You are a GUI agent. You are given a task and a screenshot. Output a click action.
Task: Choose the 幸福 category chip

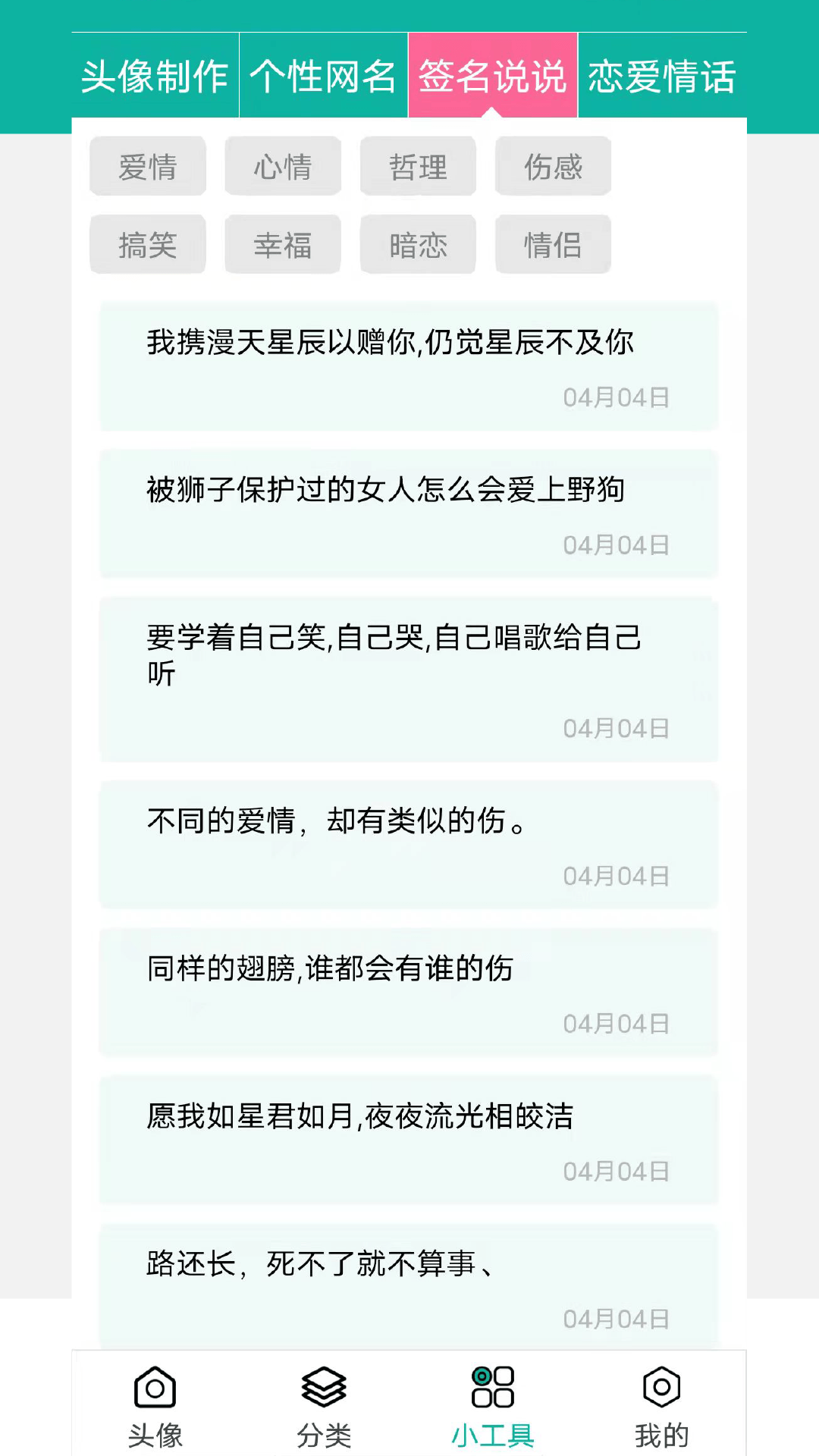(x=283, y=245)
